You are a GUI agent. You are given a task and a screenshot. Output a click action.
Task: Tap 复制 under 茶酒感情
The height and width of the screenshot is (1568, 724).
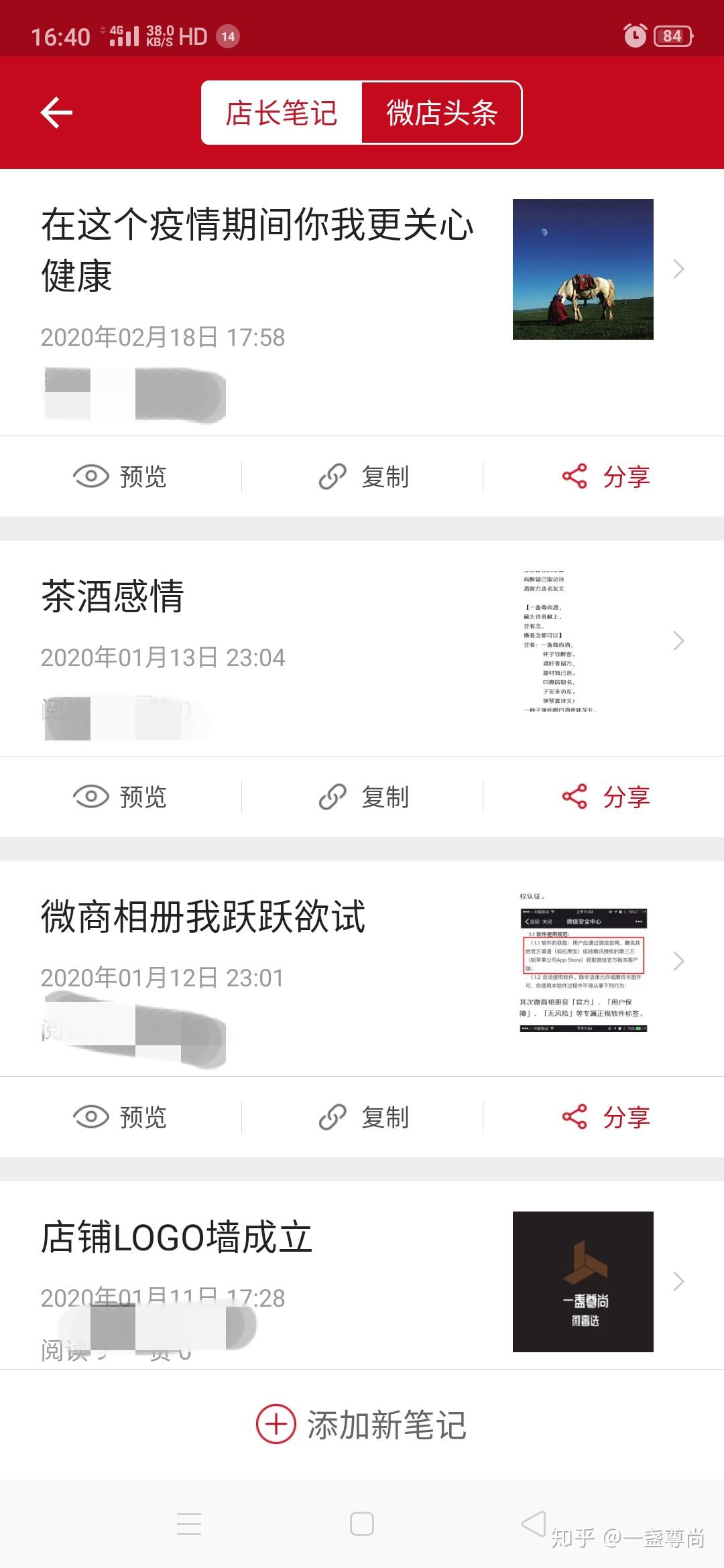pyautogui.click(x=363, y=797)
